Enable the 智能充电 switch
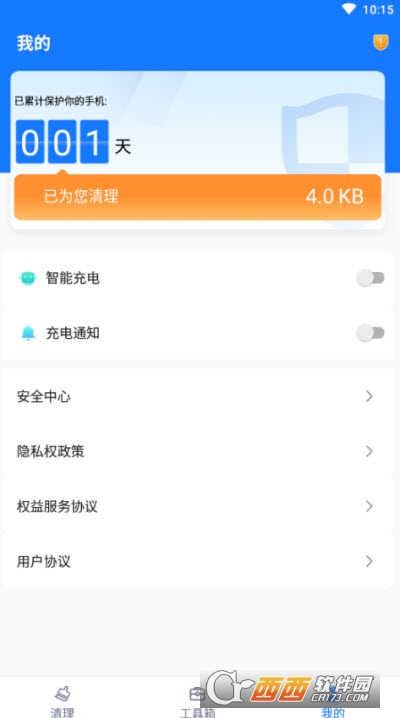 370,278
